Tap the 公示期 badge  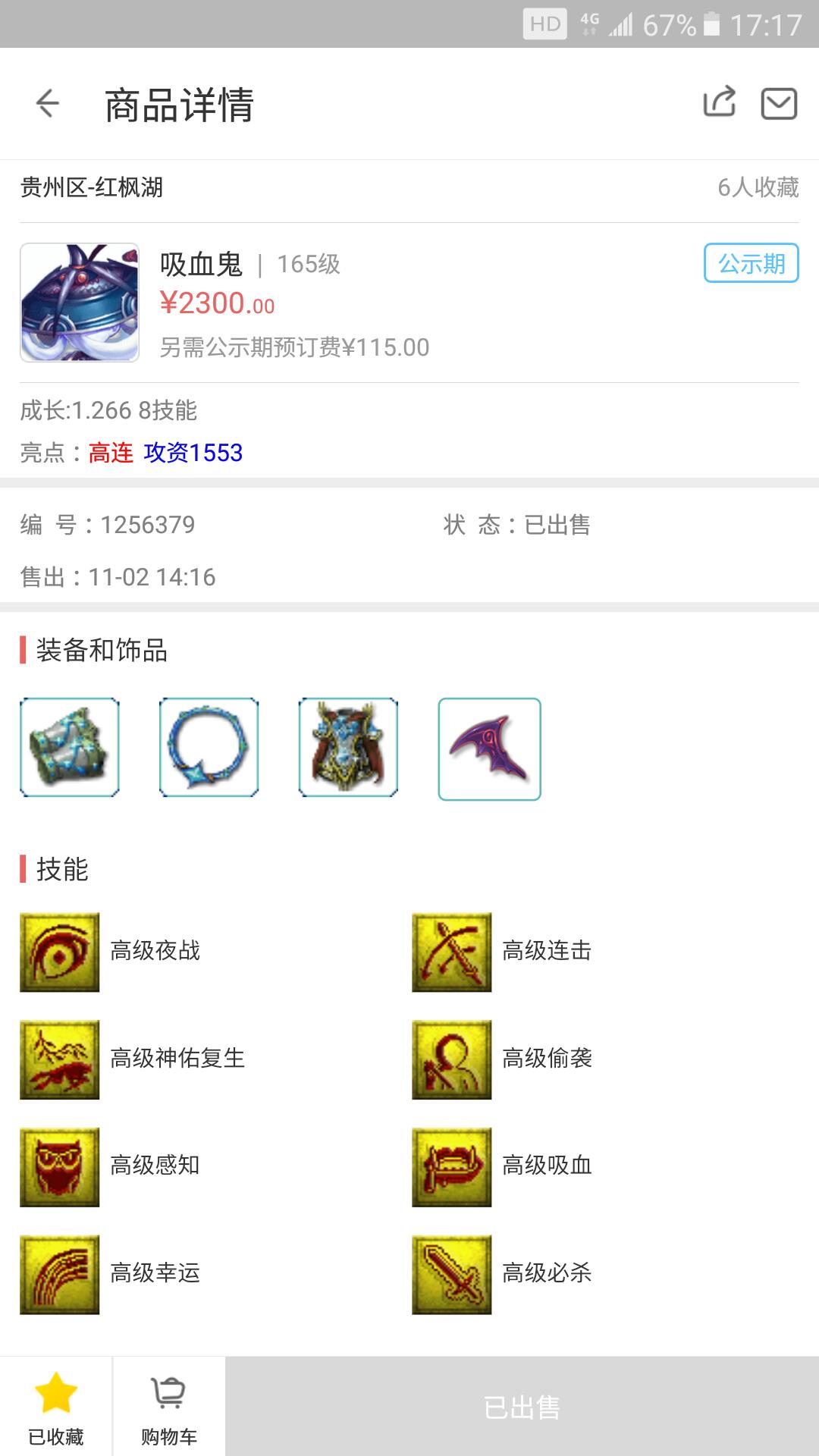[x=751, y=263]
